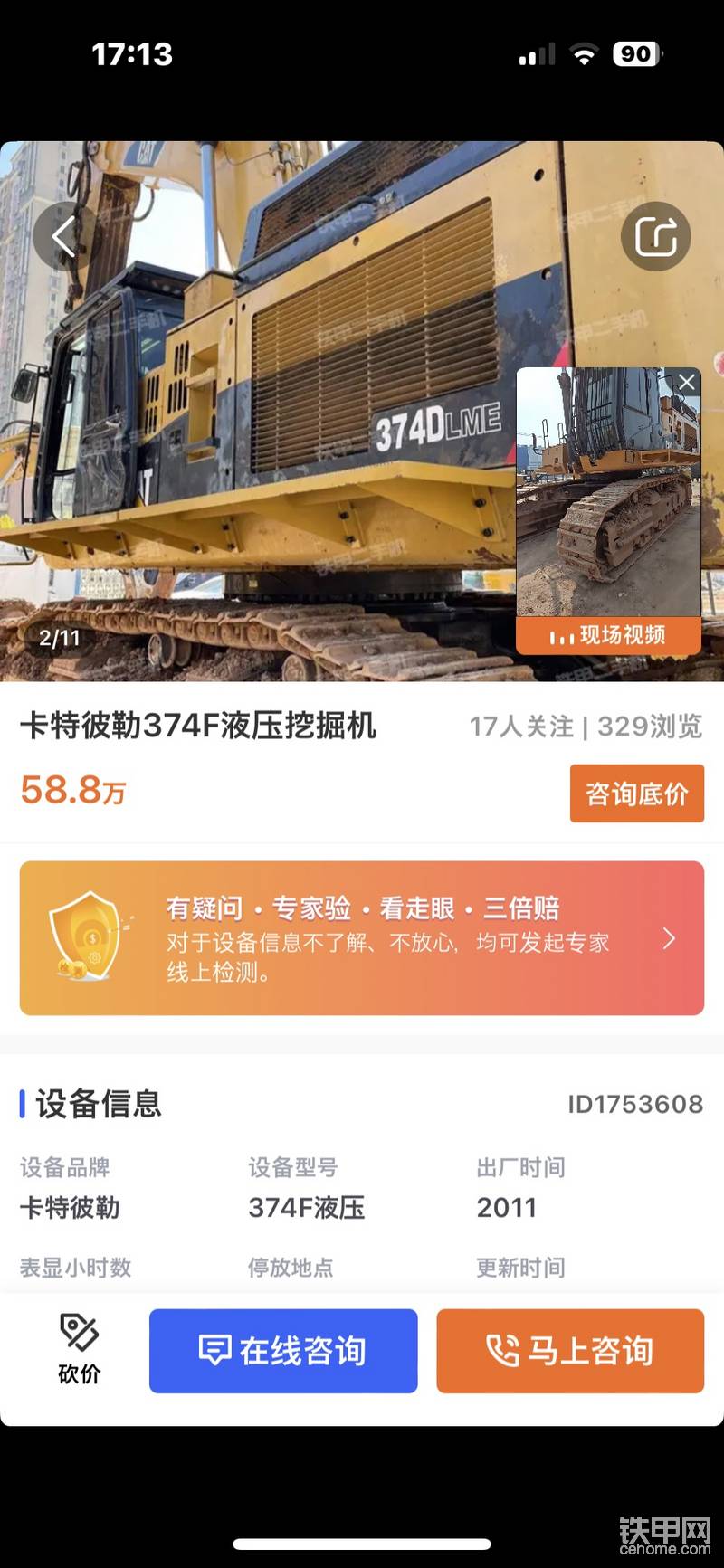Tap 砍价 to bargain on price
The width and height of the screenshot is (724, 1568).
pyautogui.click(x=79, y=1349)
